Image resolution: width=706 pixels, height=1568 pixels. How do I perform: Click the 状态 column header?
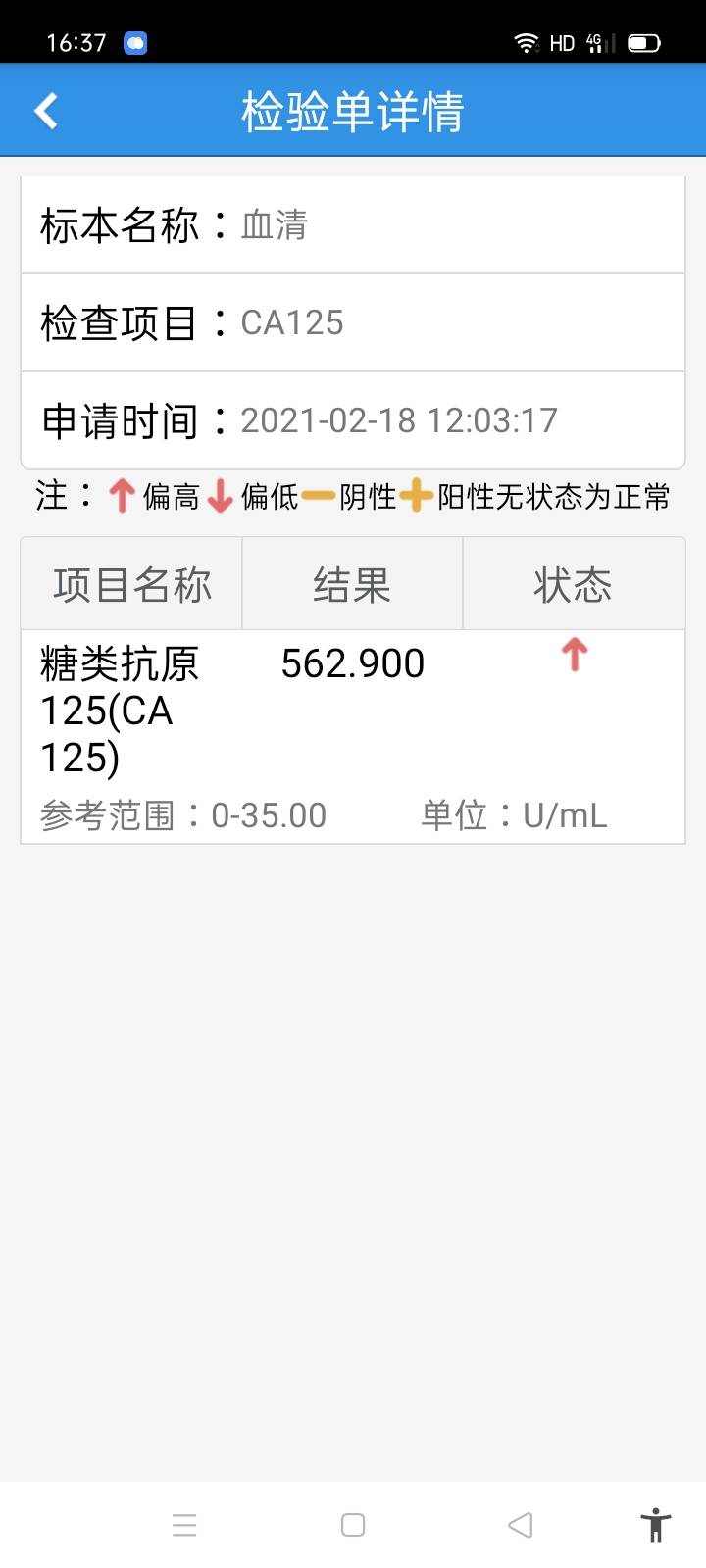[575, 583]
